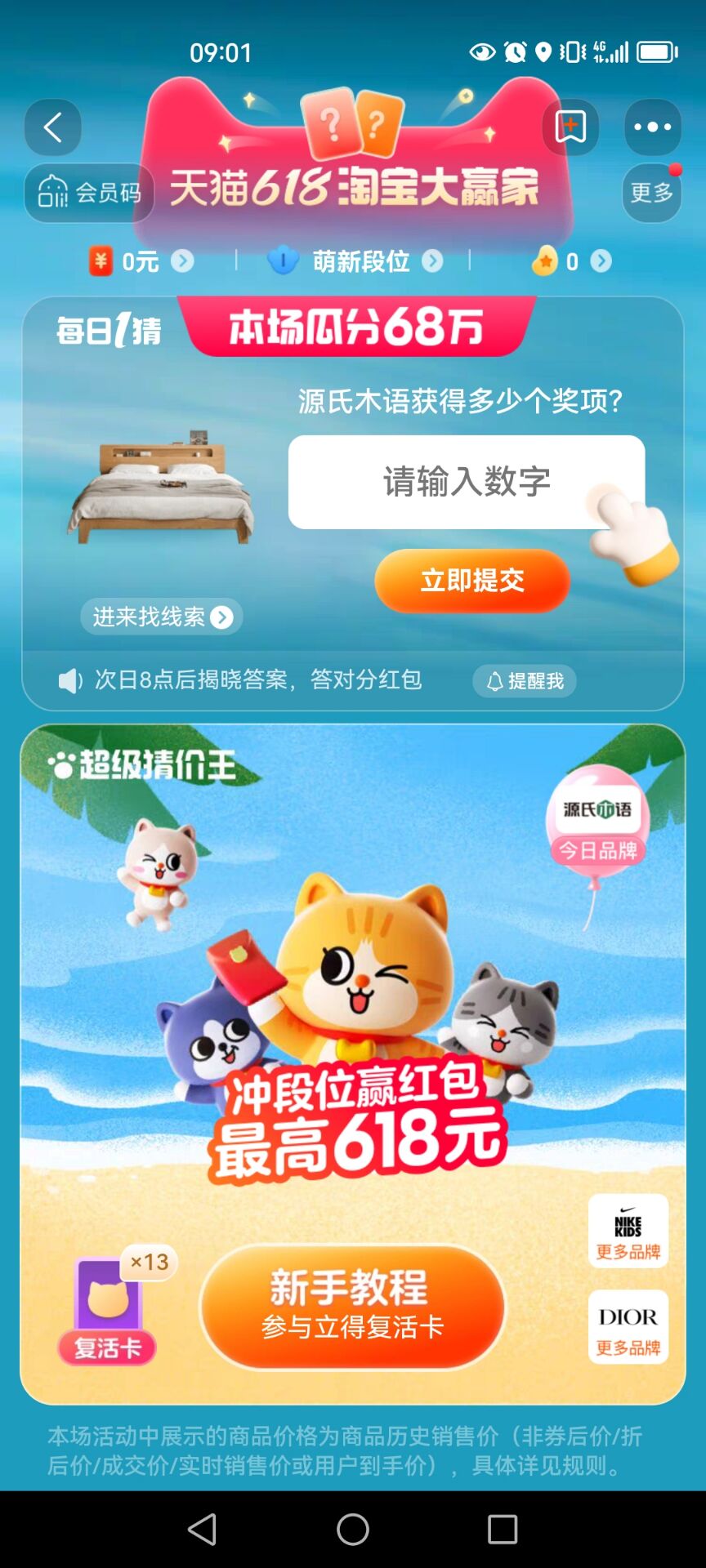The image size is (706, 1568).
Task: Check the gold coin balance
Action: [571, 261]
